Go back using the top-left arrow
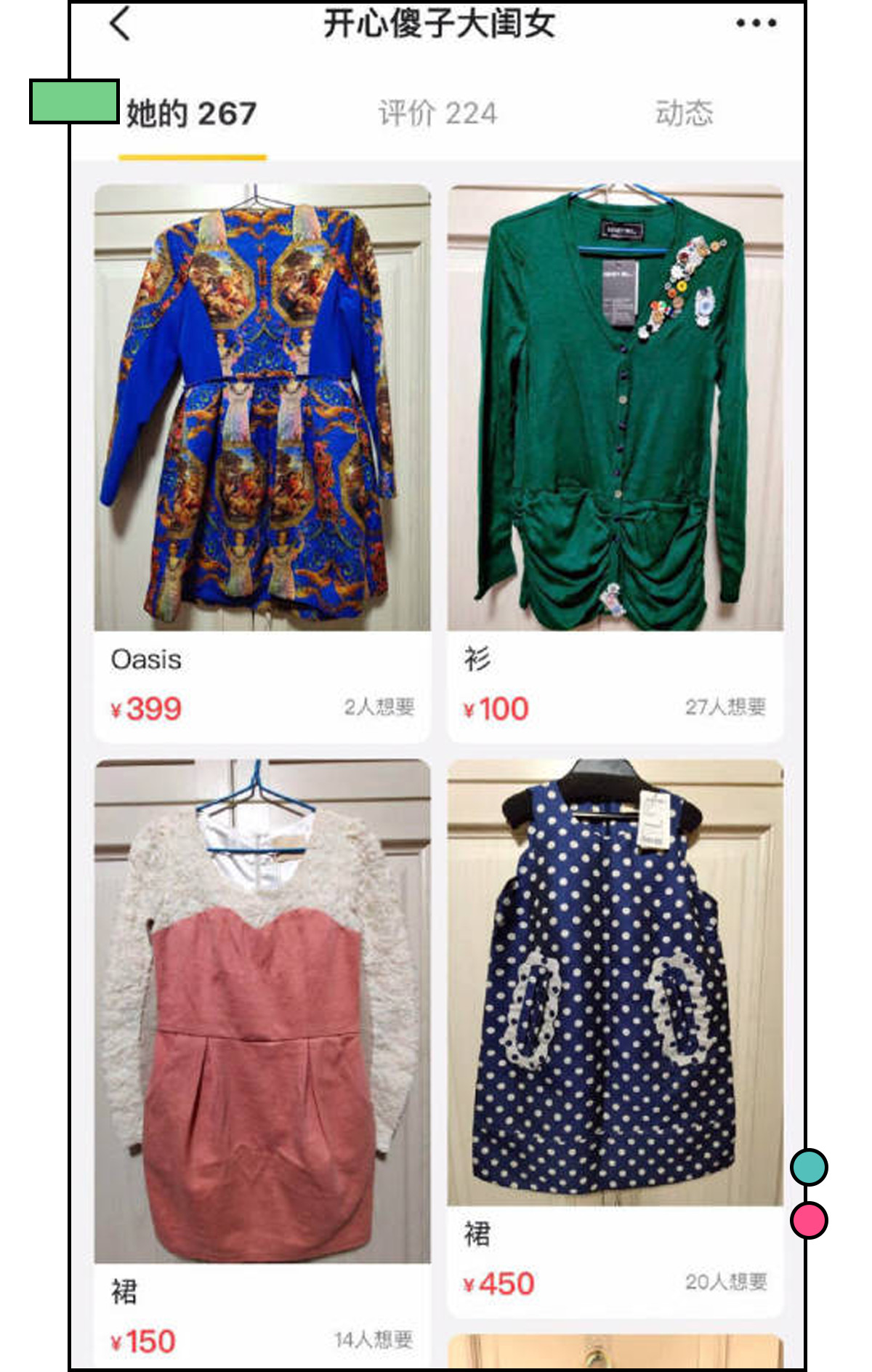The width and height of the screenshot is (872, 1372). tap(121, 23)
